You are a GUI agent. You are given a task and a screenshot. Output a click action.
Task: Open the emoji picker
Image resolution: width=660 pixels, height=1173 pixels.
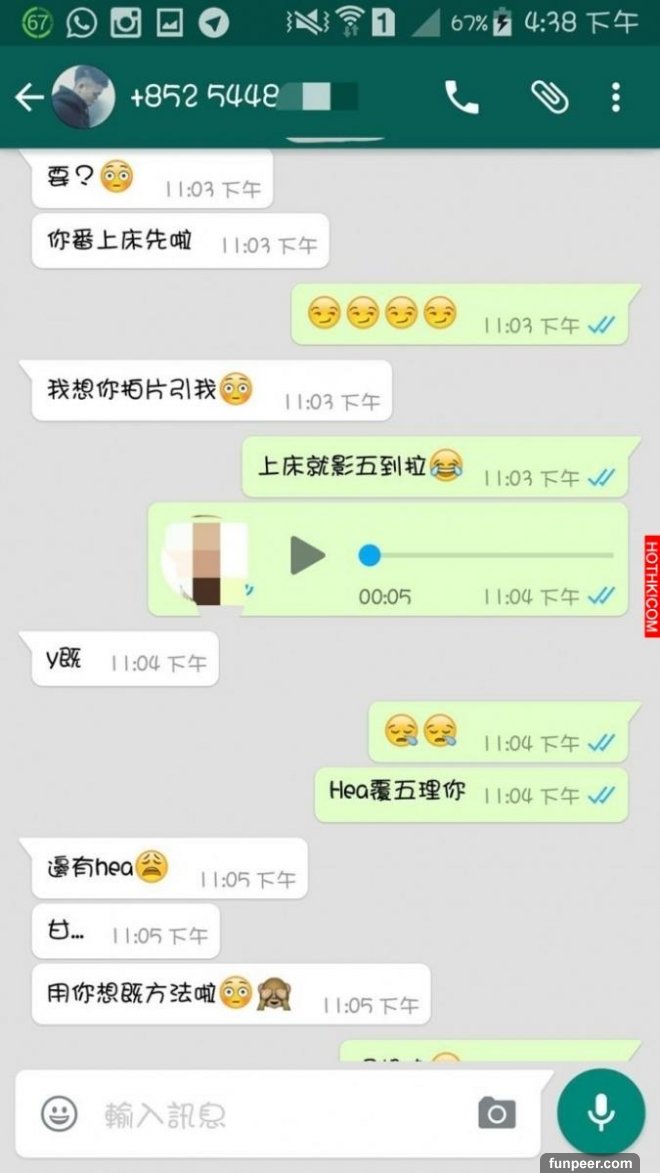click(59, 1112)
